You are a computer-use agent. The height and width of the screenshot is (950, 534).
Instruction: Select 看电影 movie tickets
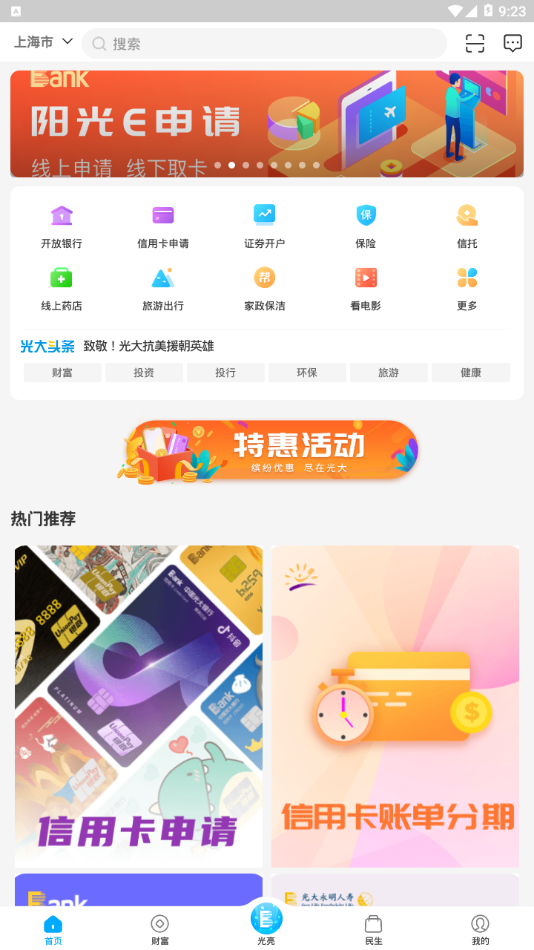coord(365,289)
